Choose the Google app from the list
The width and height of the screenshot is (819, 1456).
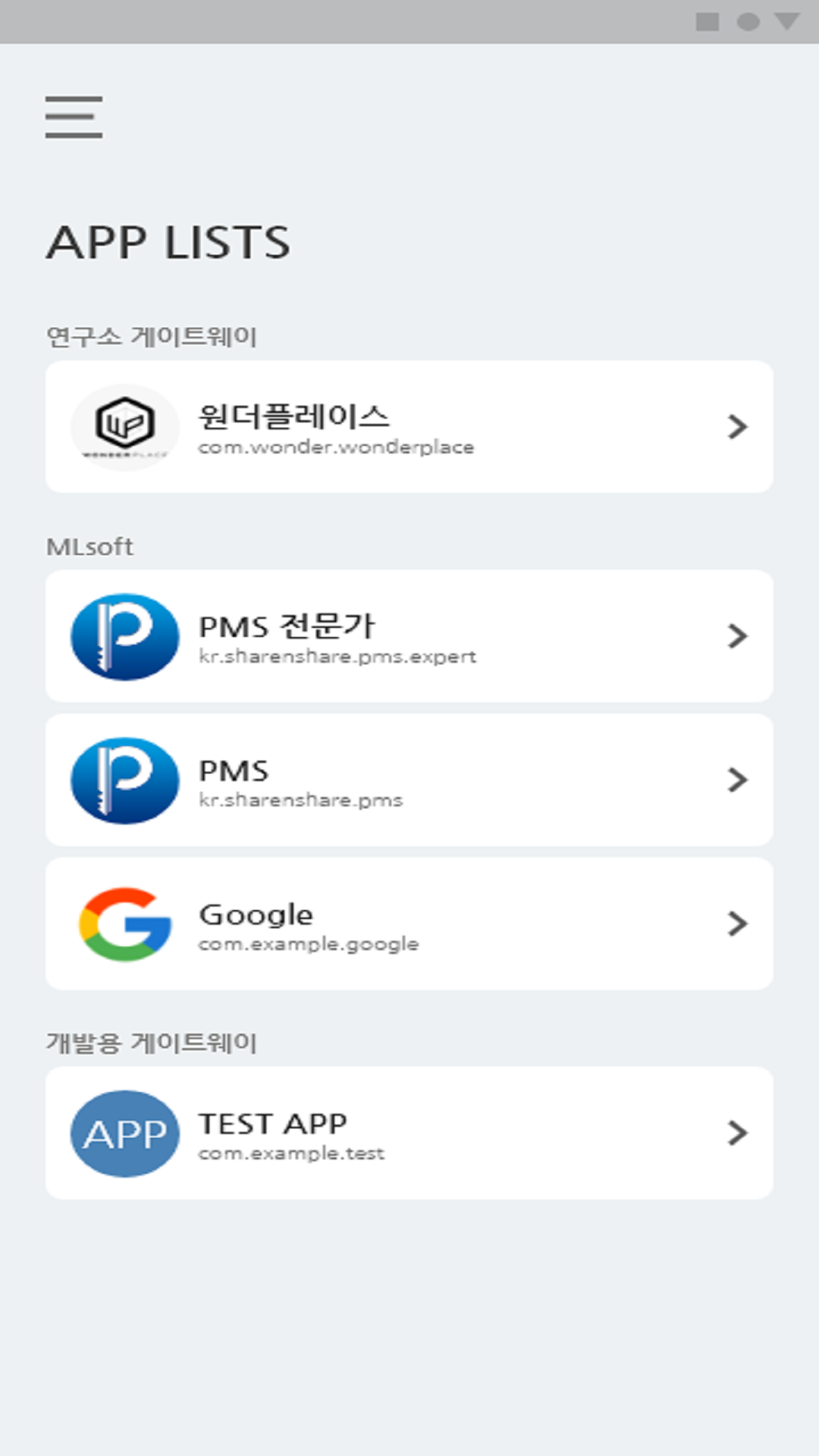[409, 924]
